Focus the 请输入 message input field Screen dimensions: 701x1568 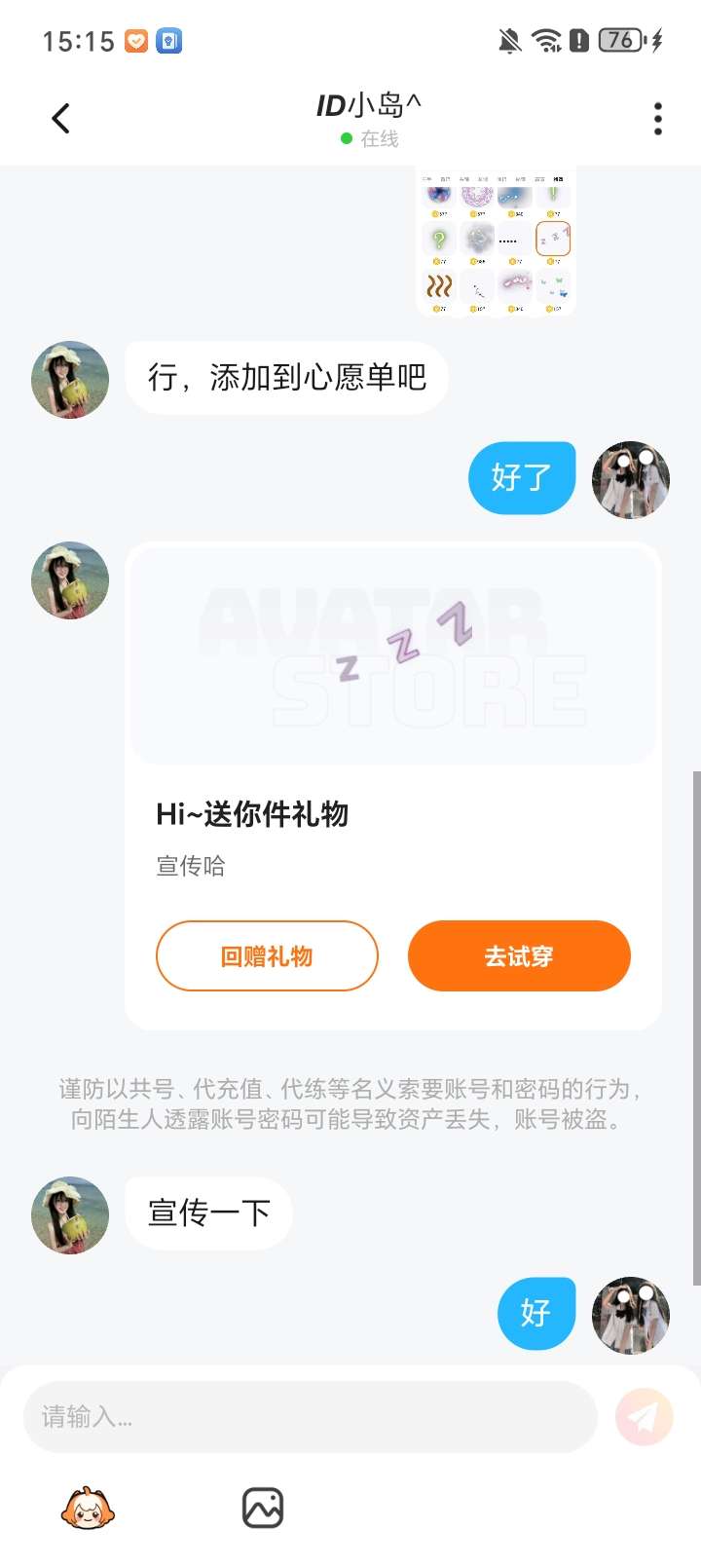coord(310,1417)
